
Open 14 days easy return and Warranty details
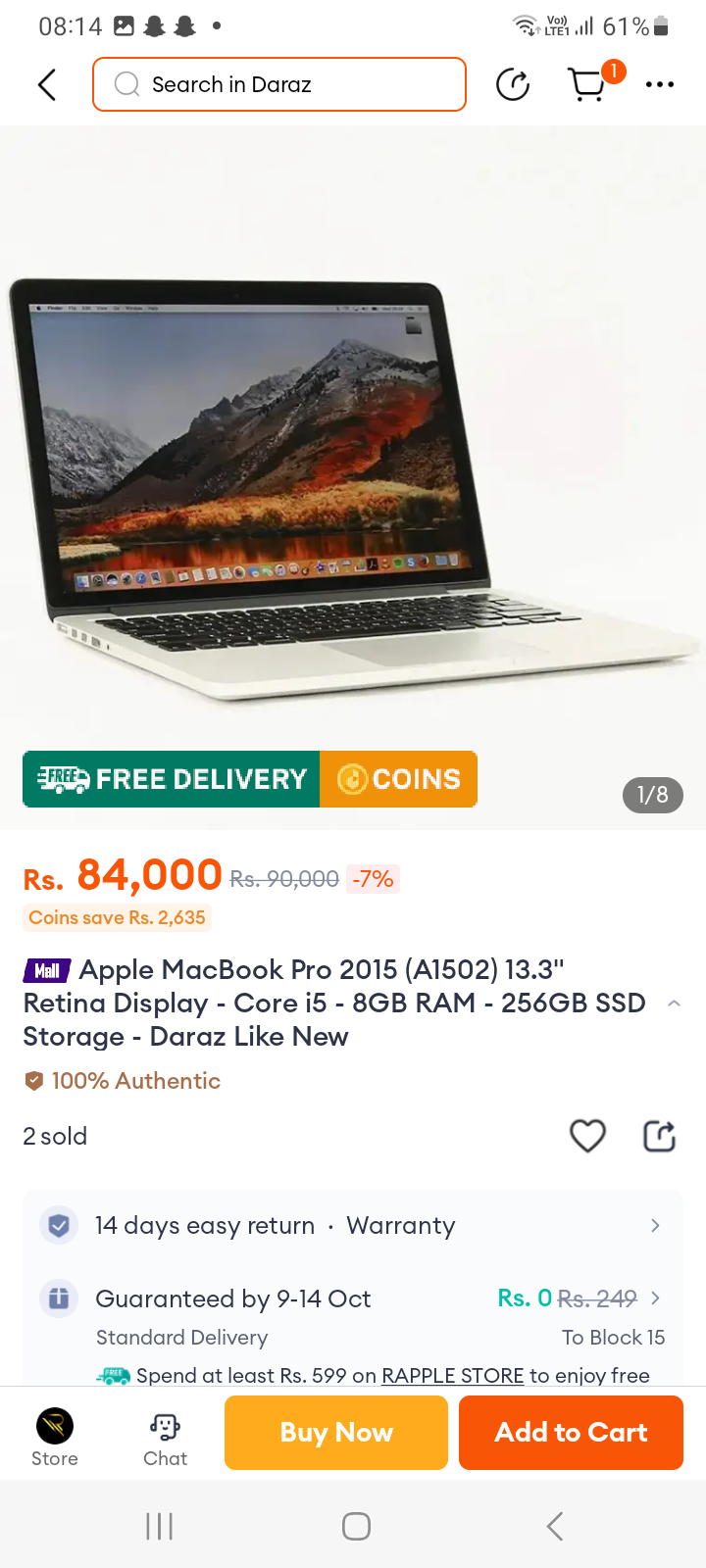[x=353, y=1226]
